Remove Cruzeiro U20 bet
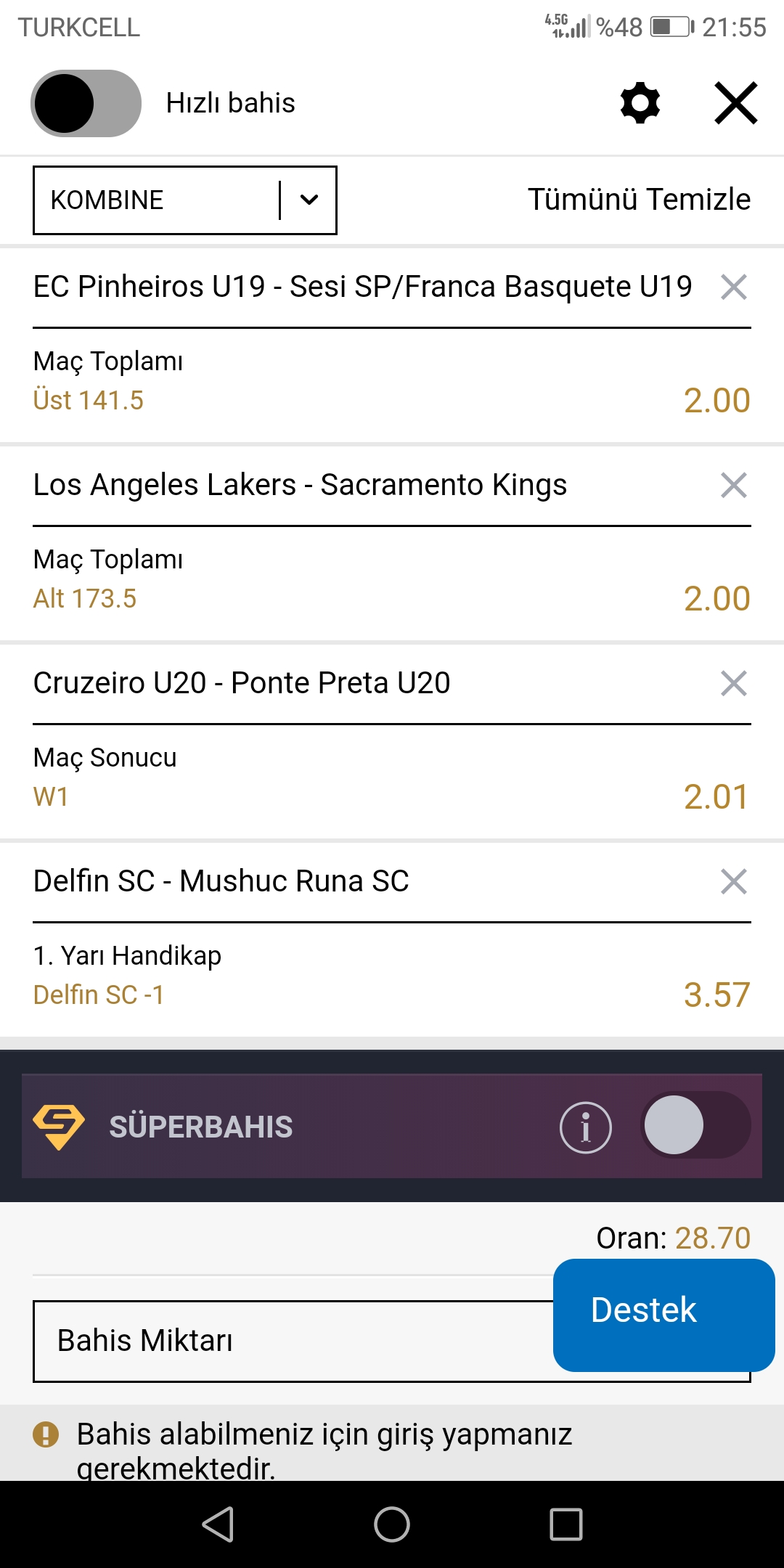 click(734, 683)
